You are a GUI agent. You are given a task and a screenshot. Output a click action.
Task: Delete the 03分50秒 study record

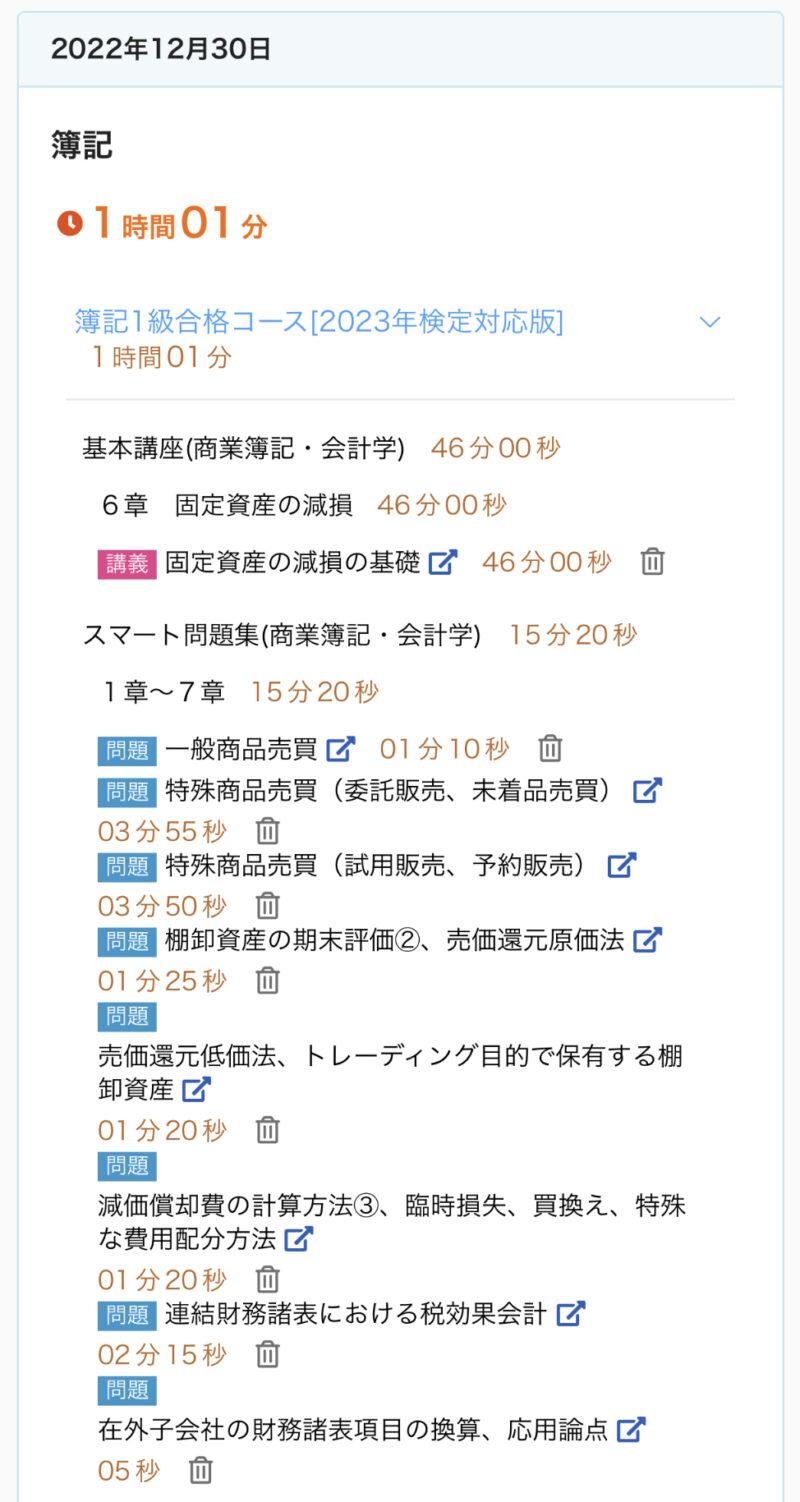[267, 906]
